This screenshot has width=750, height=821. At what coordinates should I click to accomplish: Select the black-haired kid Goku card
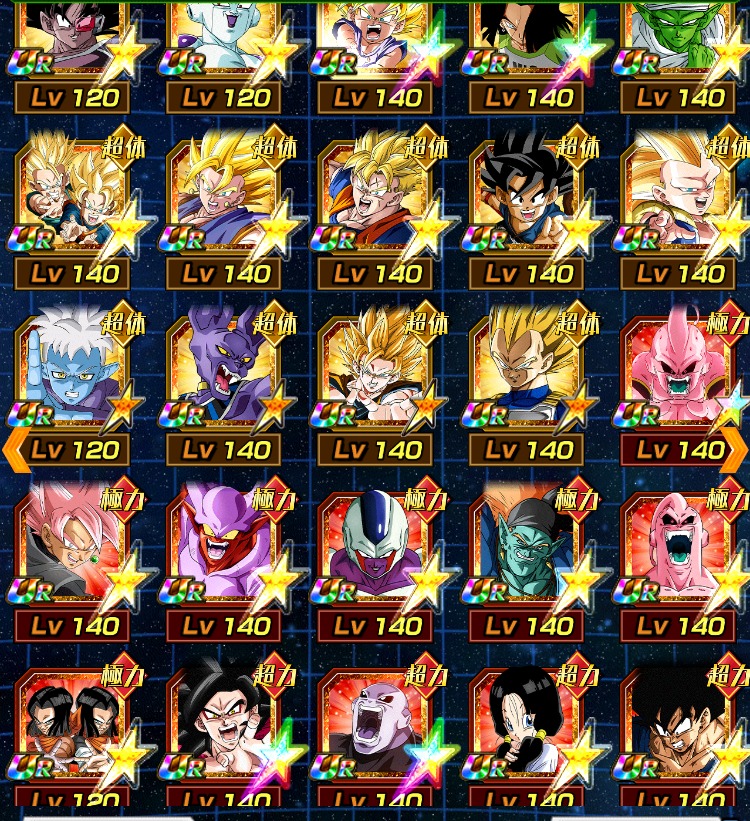[527, 195]
